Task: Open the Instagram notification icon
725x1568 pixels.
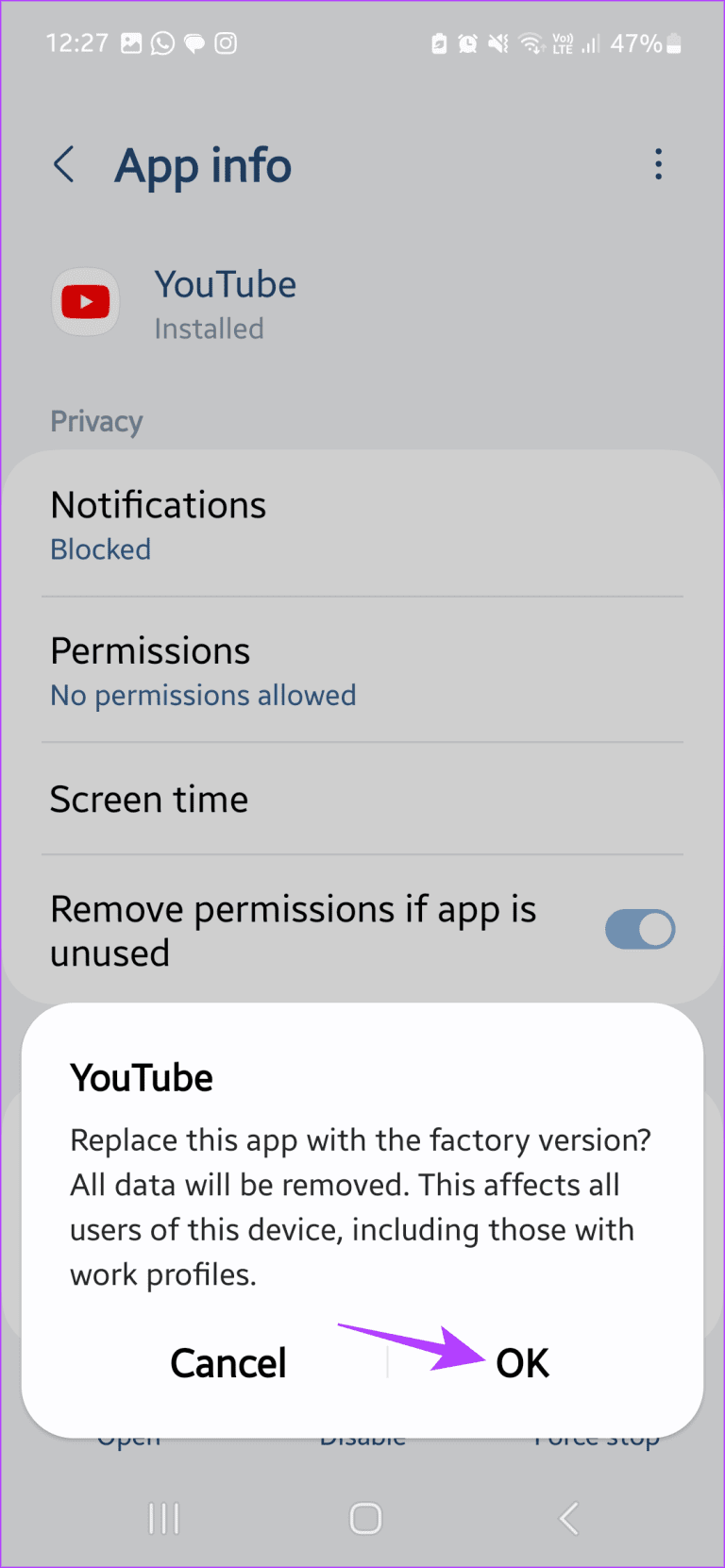Action: tap(226, 42)
